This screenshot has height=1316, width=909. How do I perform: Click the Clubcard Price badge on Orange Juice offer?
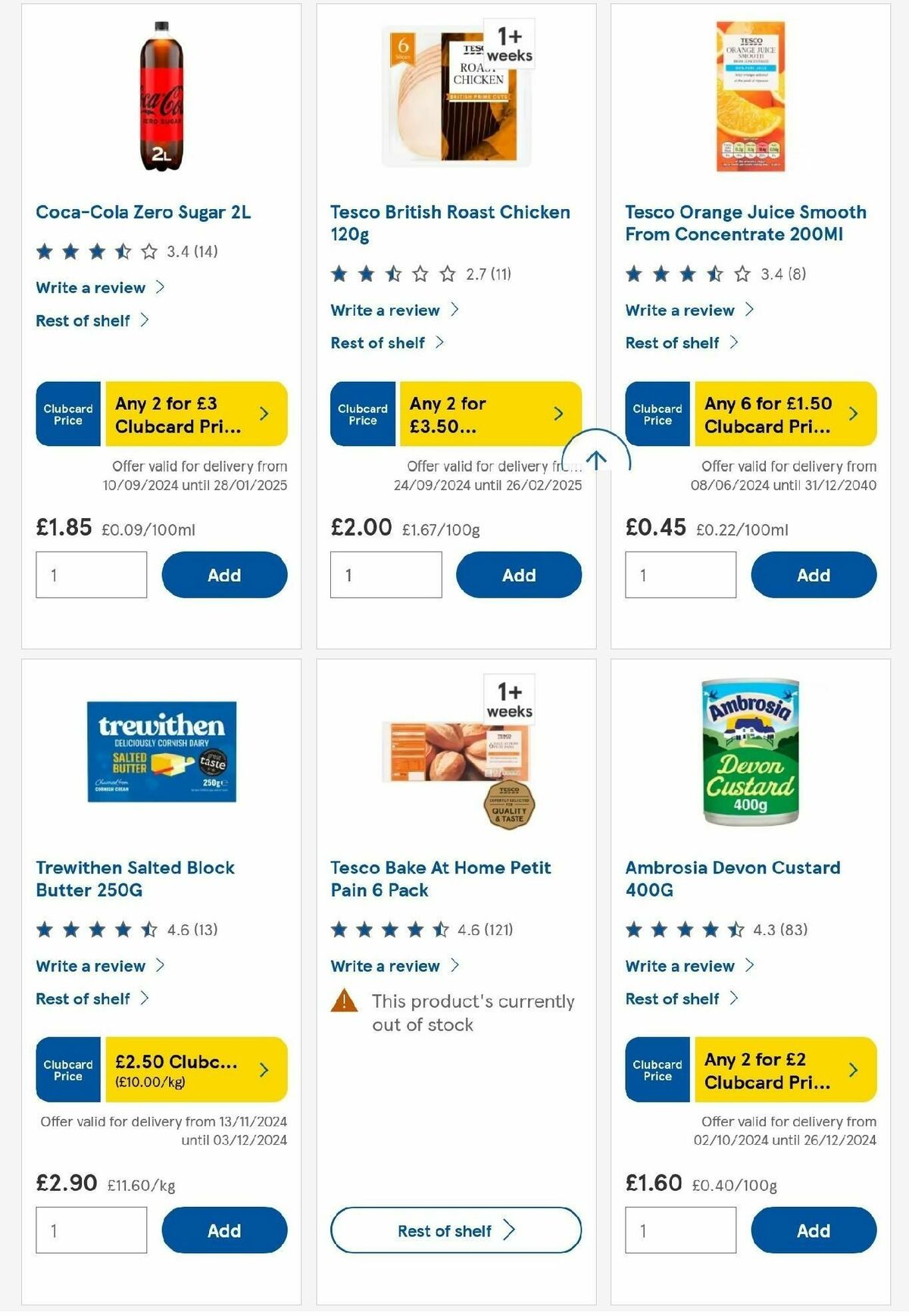pos(658,414)
